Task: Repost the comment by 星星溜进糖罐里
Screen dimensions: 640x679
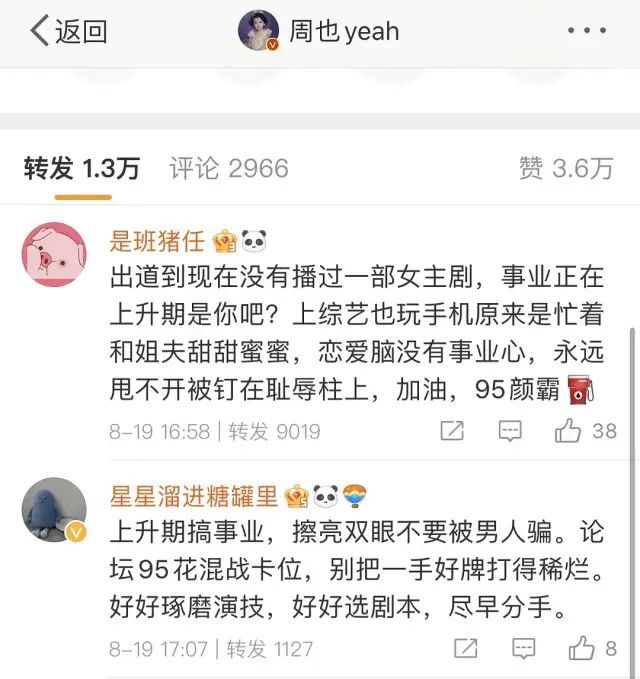Action: click(465, 649)
